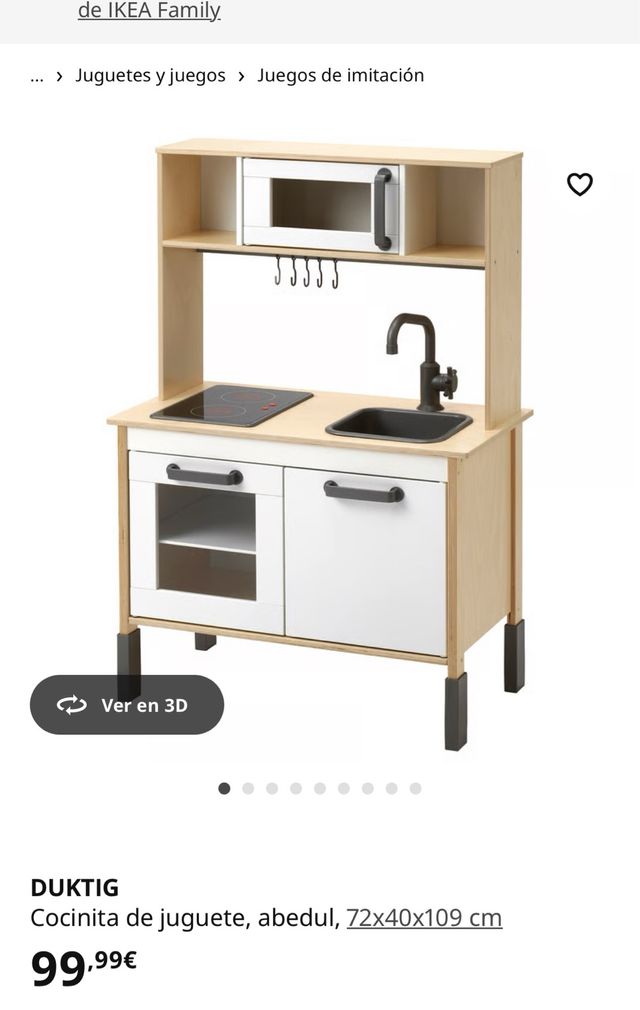Open the 72x40x109 cm measurements link
The image size is (640, 1010).
(x=424, y=917)
